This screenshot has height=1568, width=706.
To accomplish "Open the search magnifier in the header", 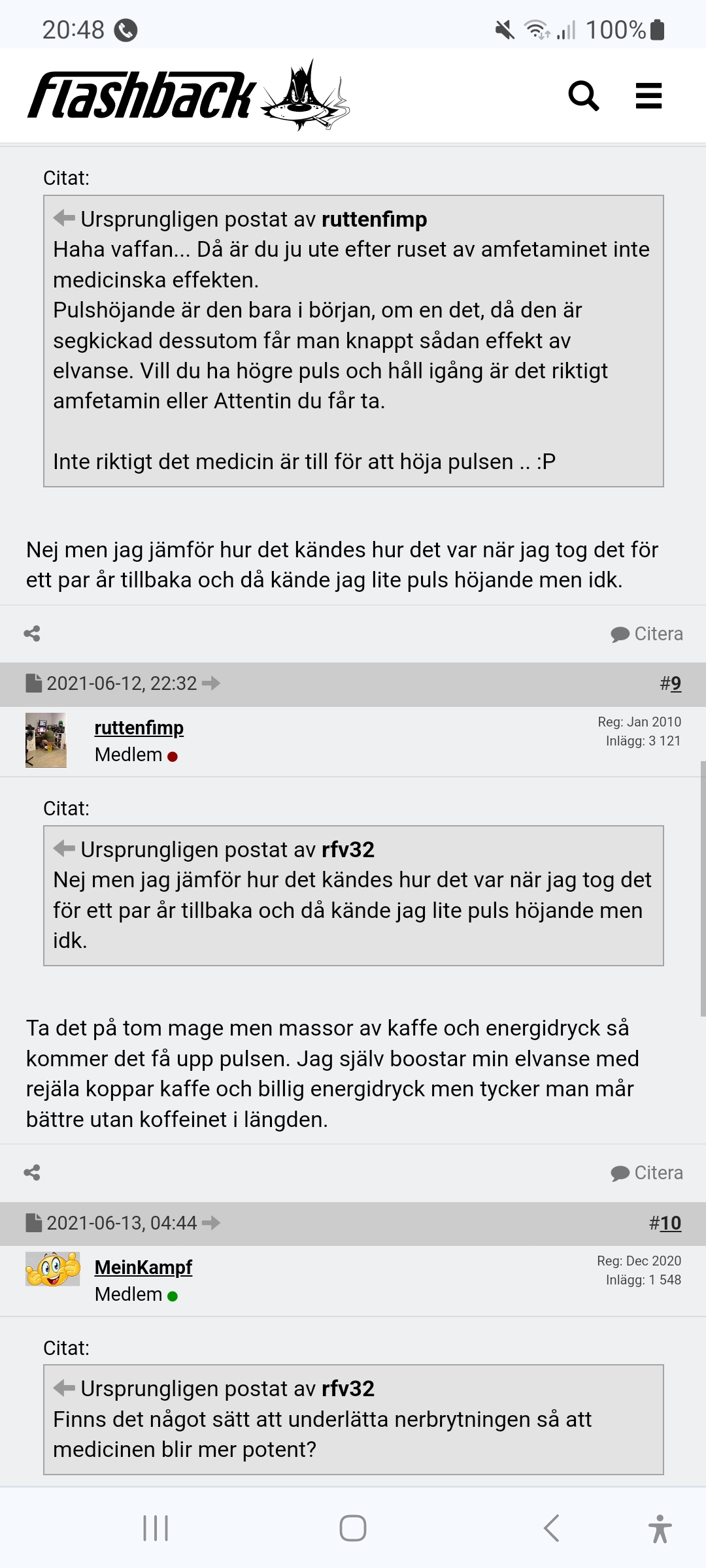I will 583,96.
